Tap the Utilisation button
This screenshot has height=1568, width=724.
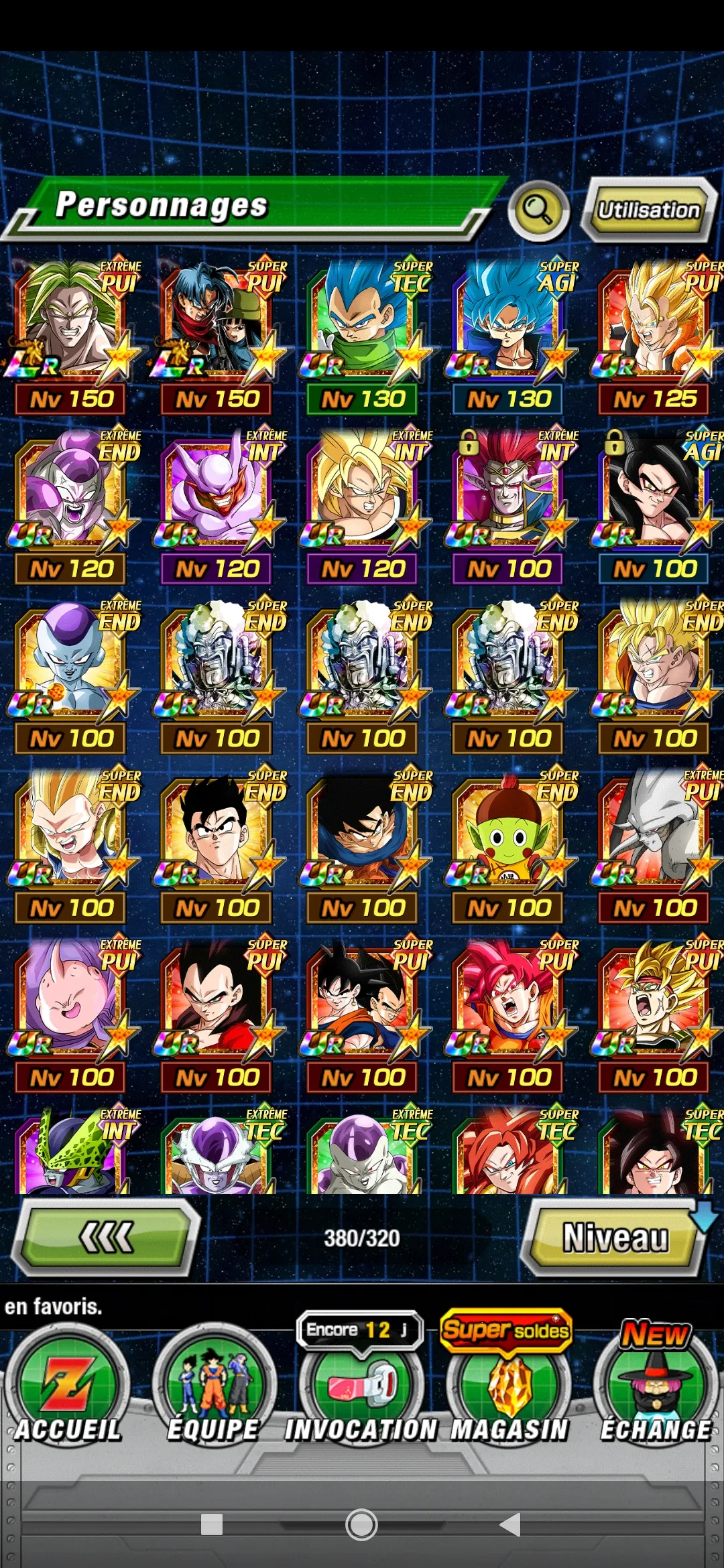pyautogui.click(x=648, y=210)
